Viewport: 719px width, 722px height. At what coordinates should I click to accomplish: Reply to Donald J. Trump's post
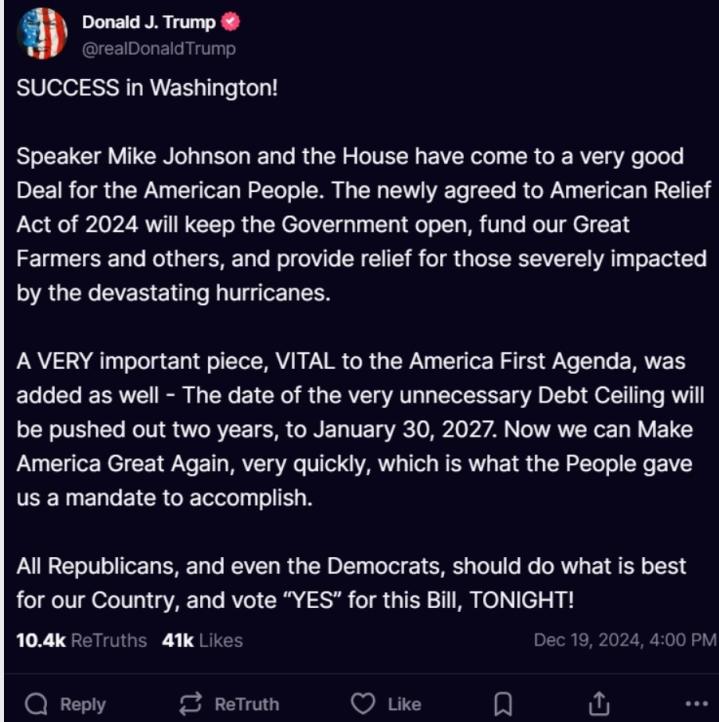pos(66,703)
